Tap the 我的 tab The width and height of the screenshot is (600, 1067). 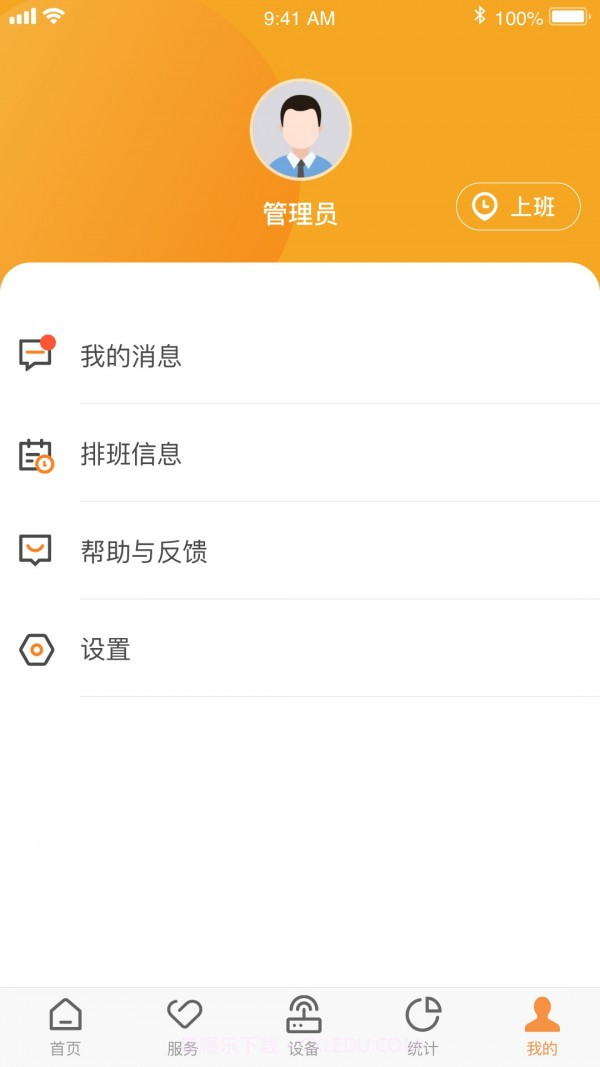(542, 1026)
